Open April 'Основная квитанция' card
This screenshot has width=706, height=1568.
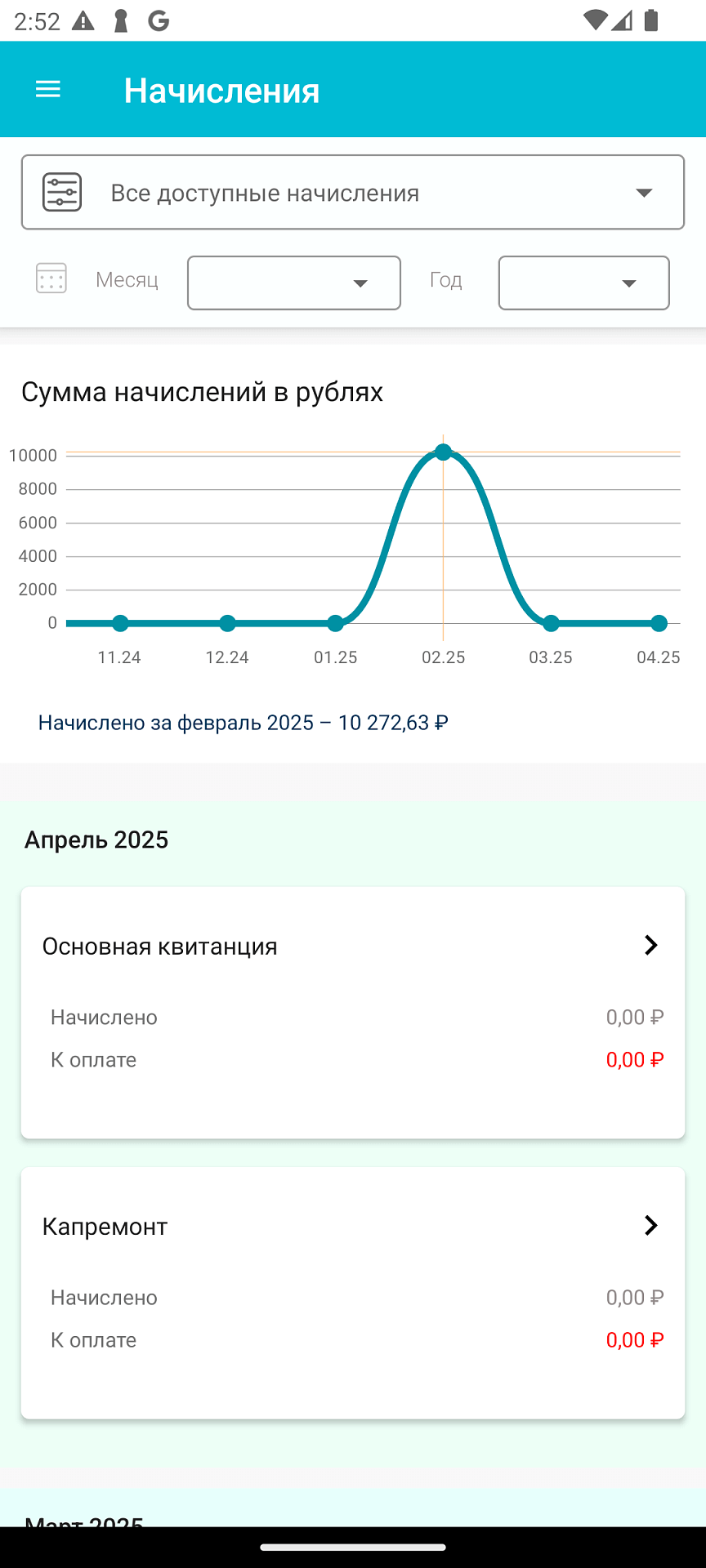point(353,1013)
